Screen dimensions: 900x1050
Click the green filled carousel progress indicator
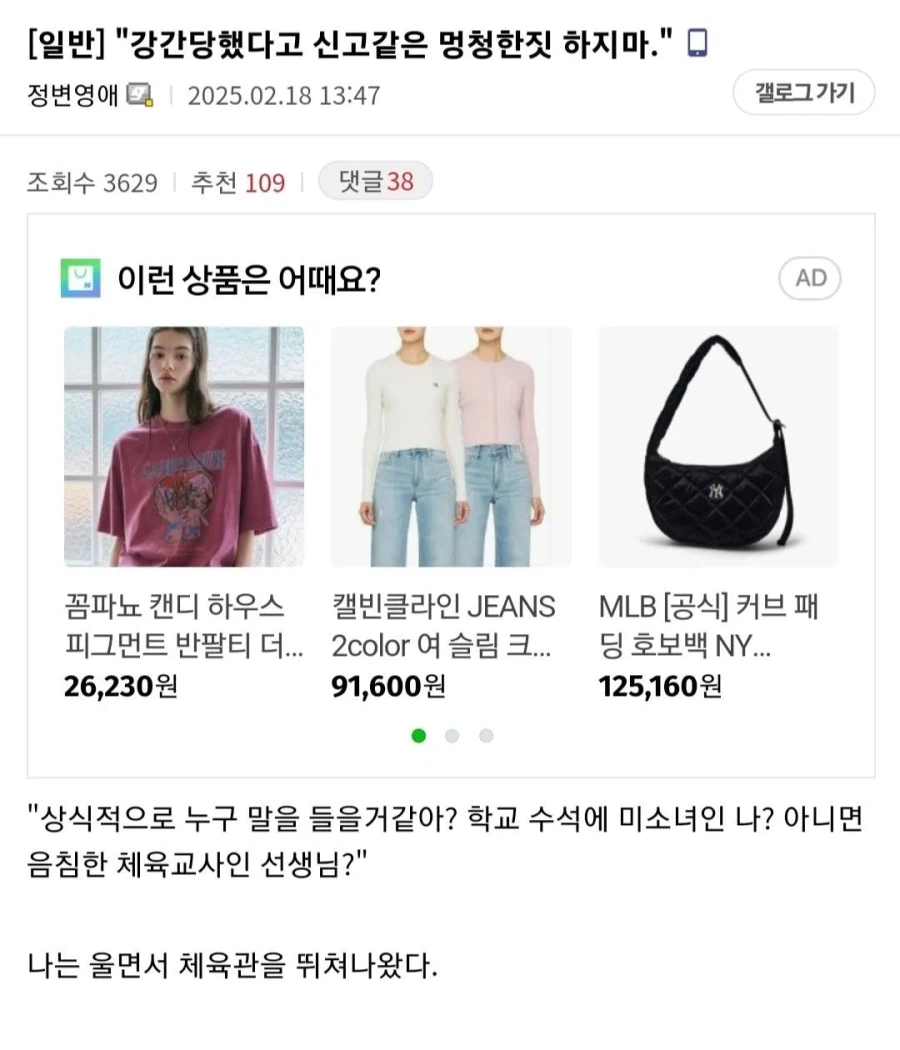point(417,735)
